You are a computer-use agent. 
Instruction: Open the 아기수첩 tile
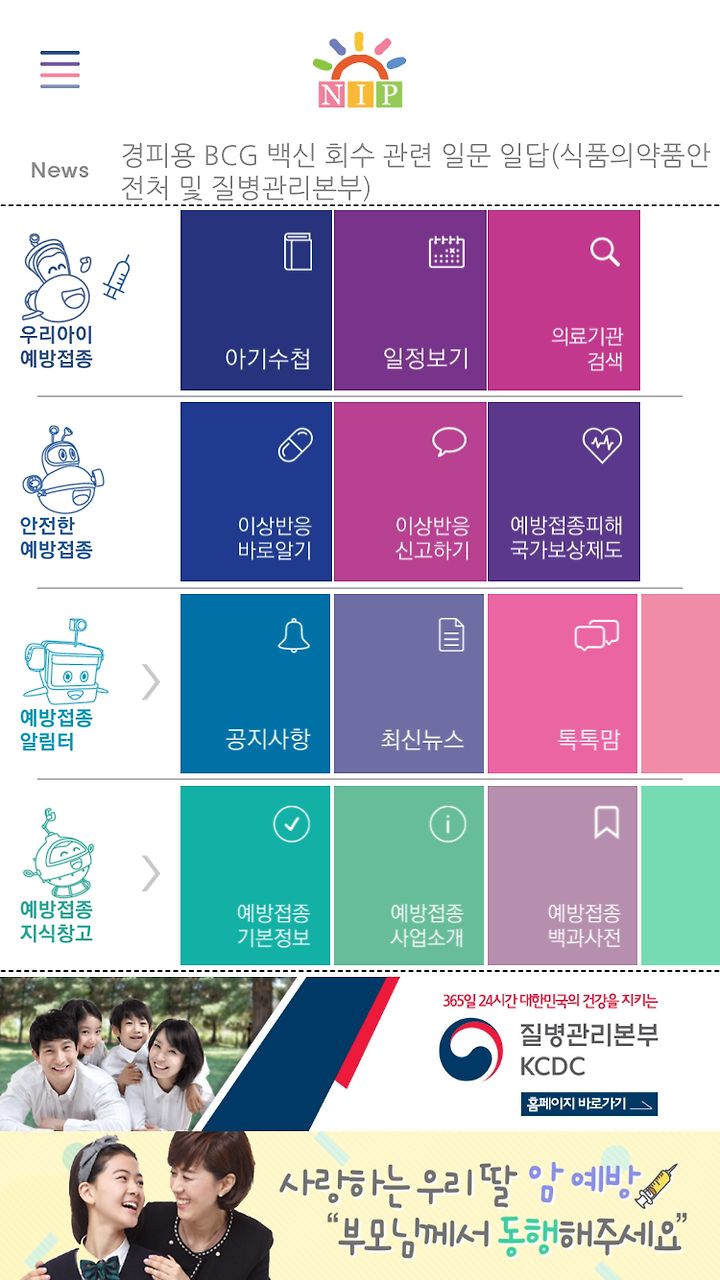tap(256, 300)
